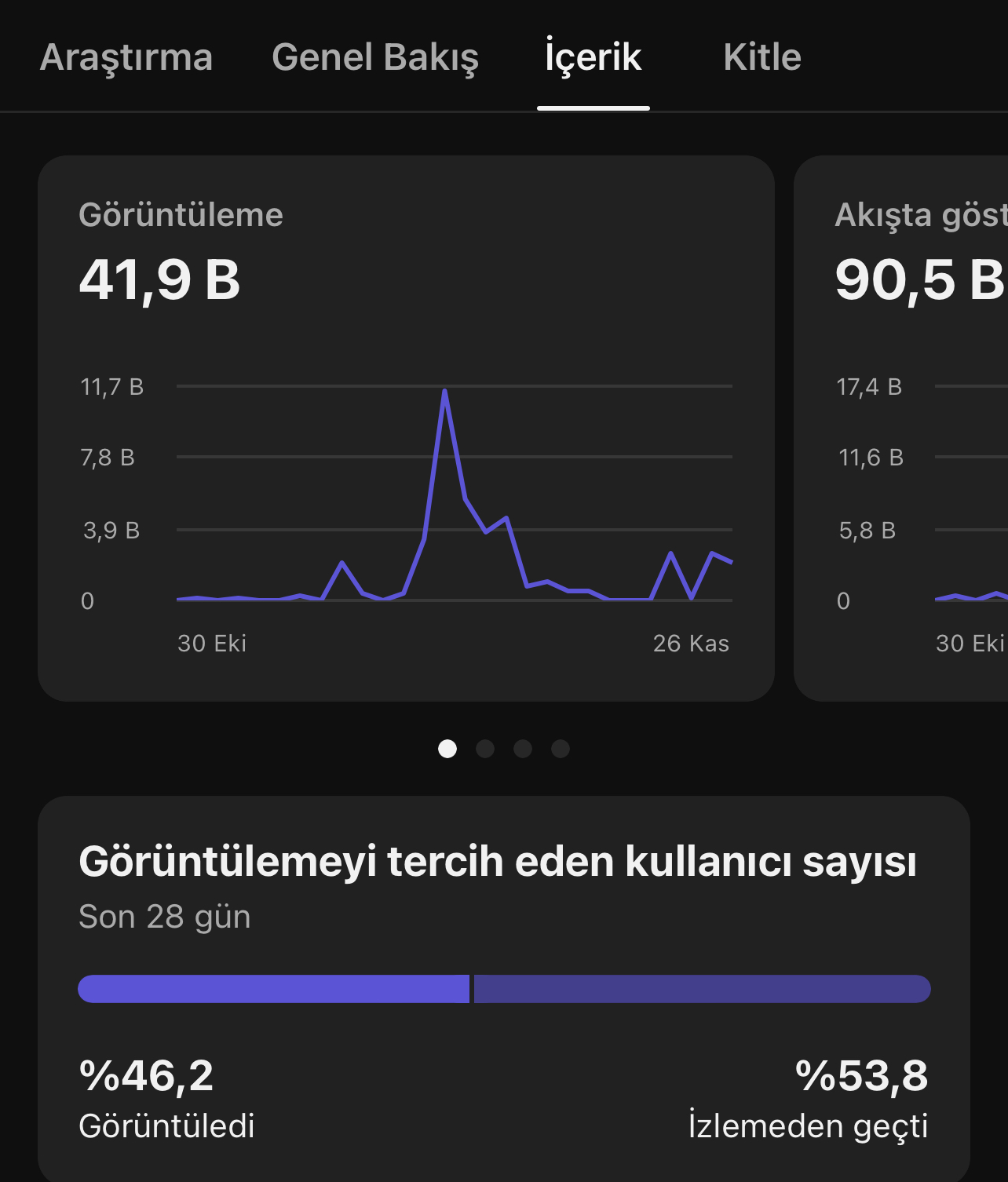Open the Genel Bakış tab

click(x=375, y=57)
